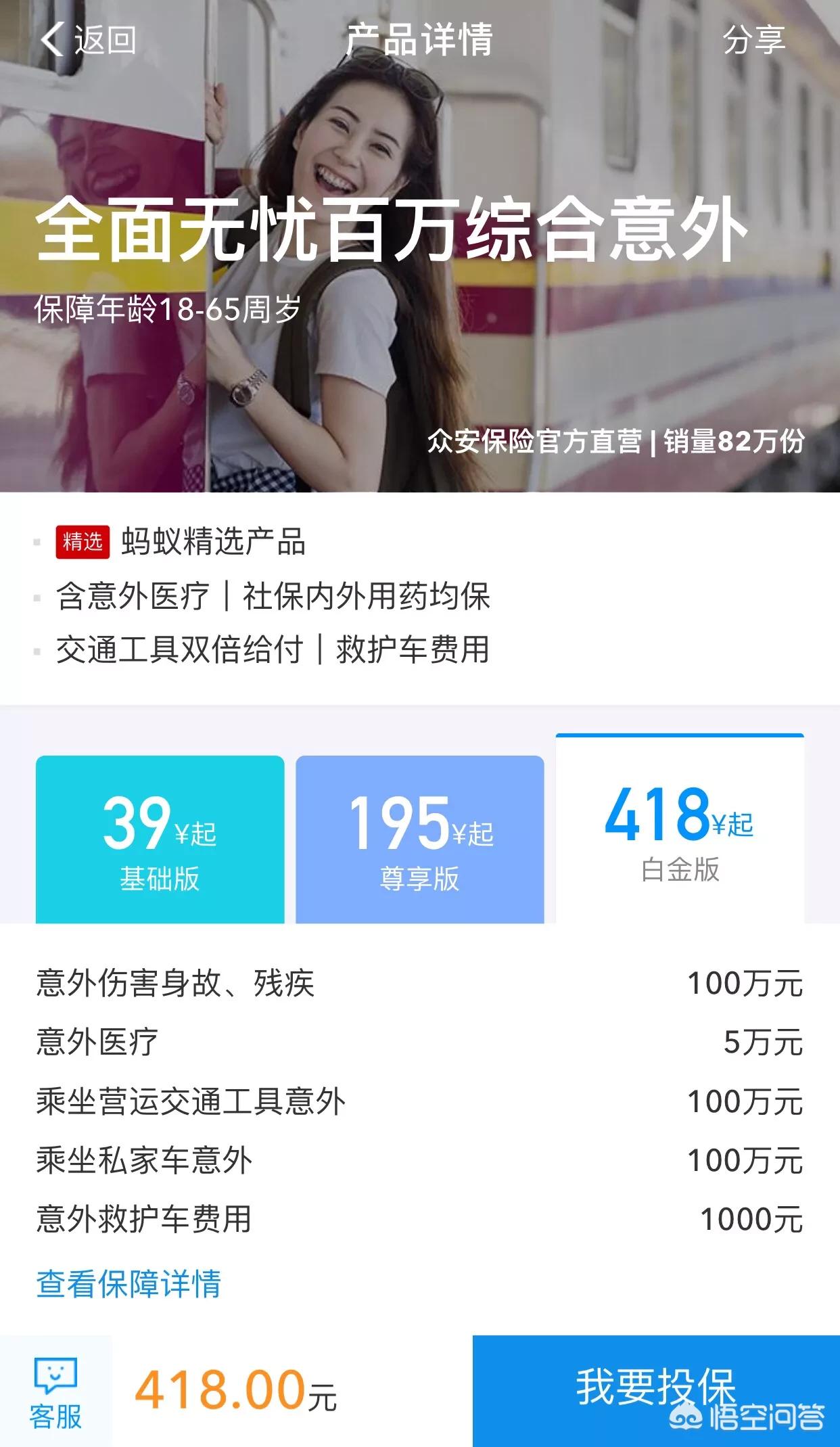Open 查看保障详情 link
The image size is (840, 1447).
[x=129, y=1283]
